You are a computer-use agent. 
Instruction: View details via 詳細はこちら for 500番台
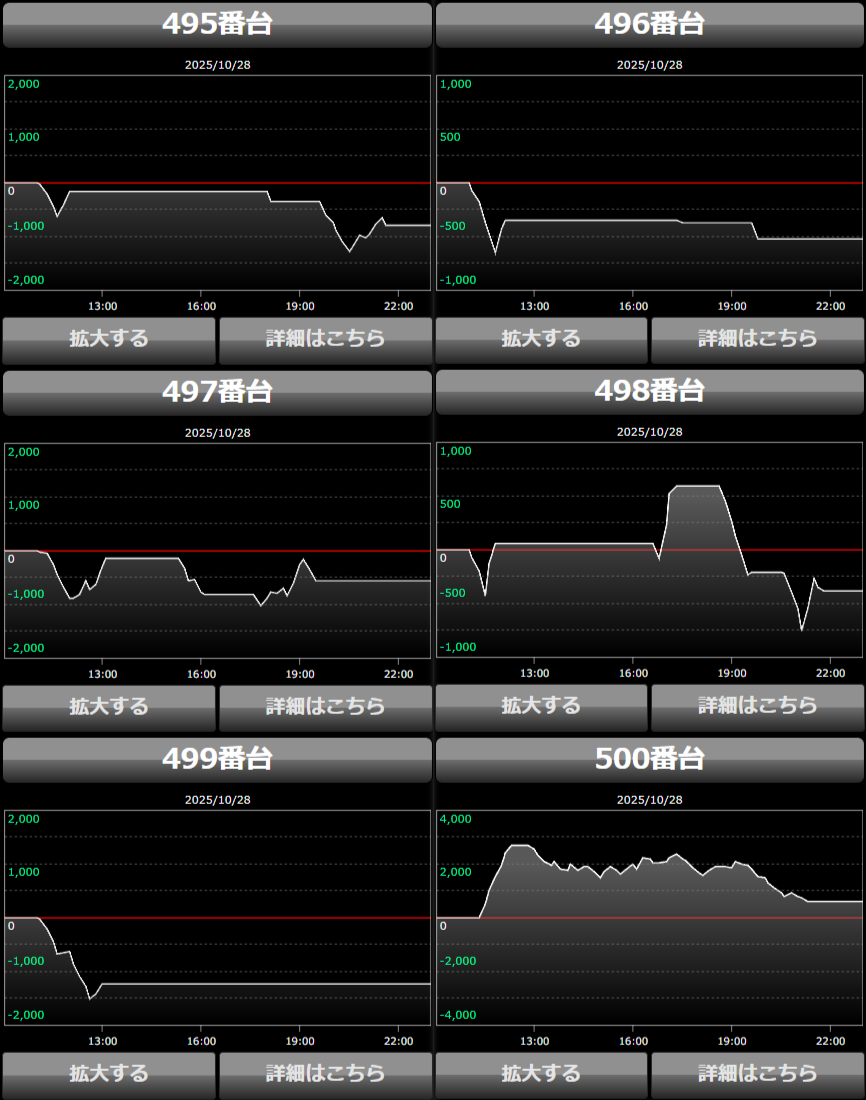[x=757, y=1074]
